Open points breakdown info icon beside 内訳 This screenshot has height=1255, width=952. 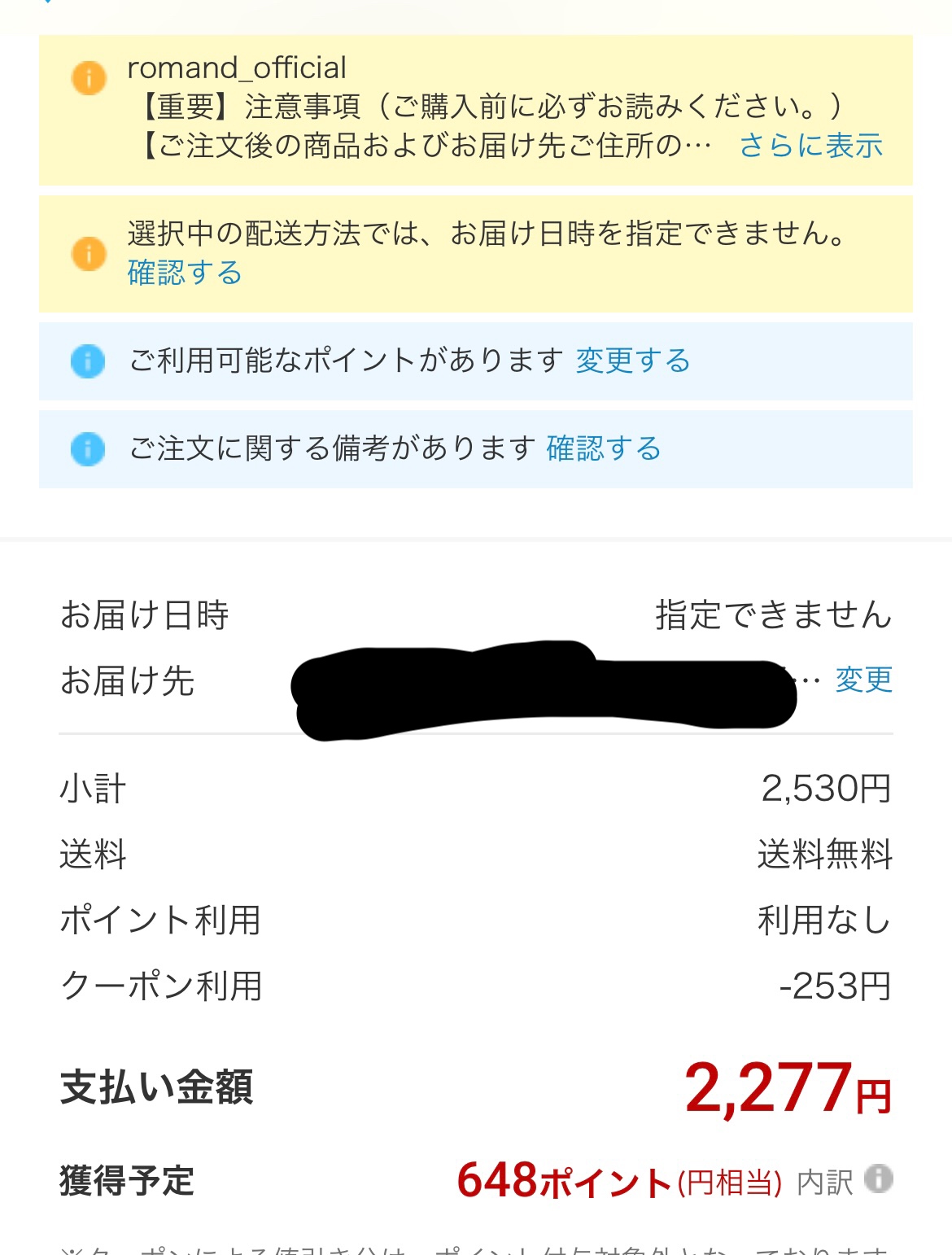pyautogui.click(x=879, y=1178)
